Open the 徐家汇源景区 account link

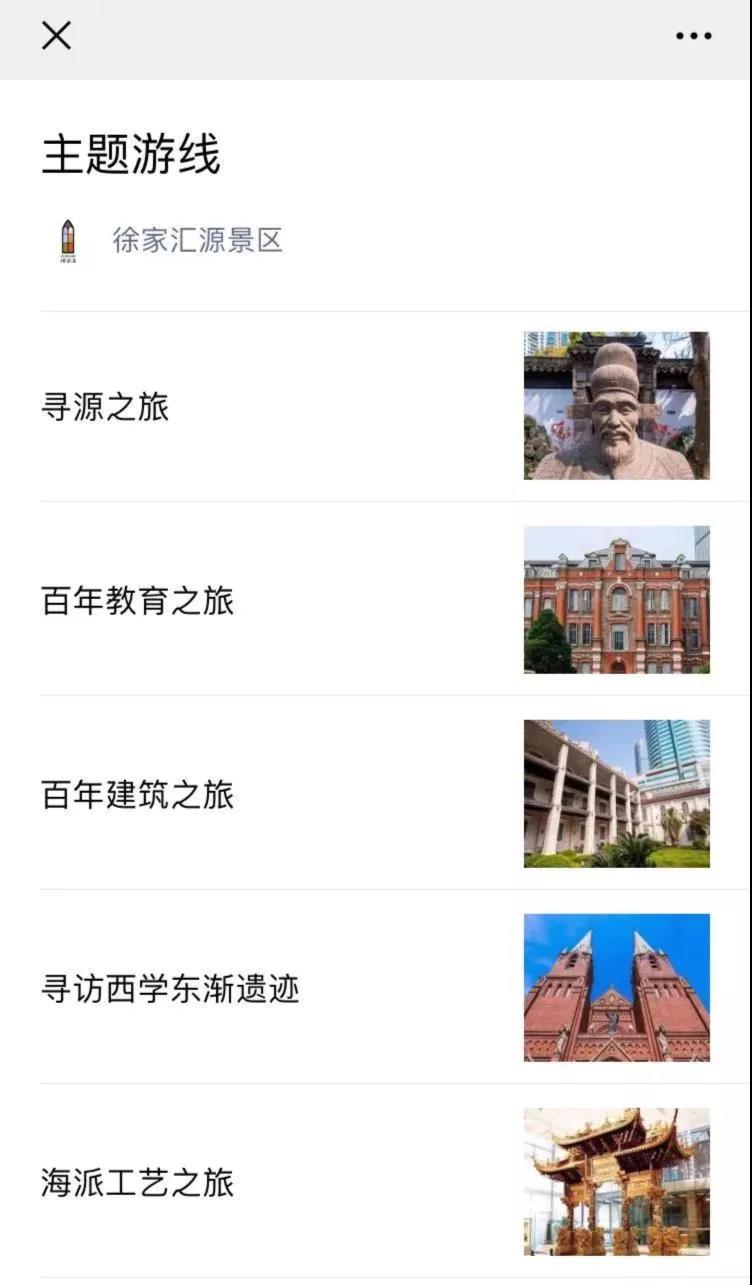click(197, 240)
